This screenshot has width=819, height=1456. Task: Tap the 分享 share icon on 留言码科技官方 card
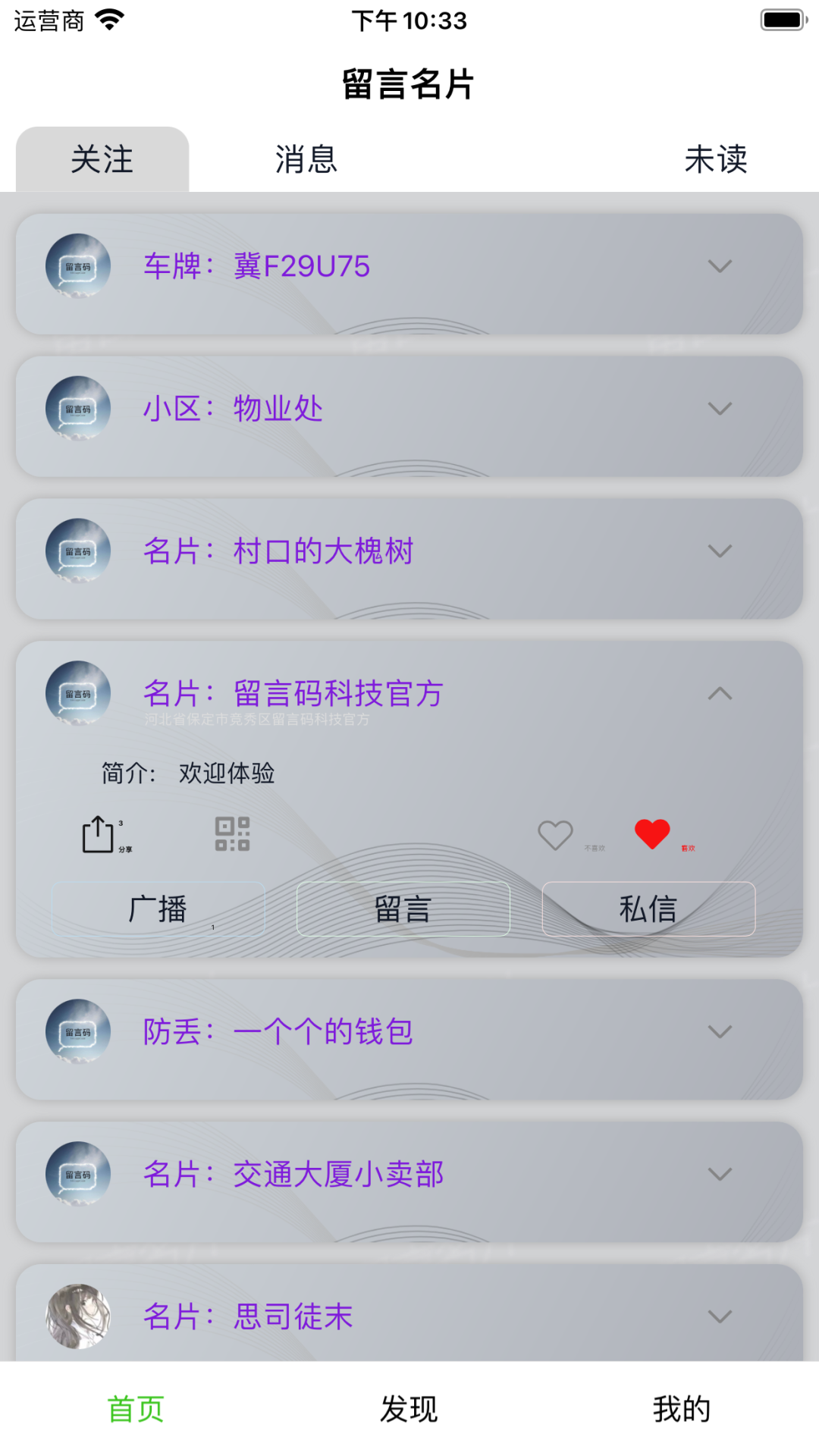click(96, 834)
